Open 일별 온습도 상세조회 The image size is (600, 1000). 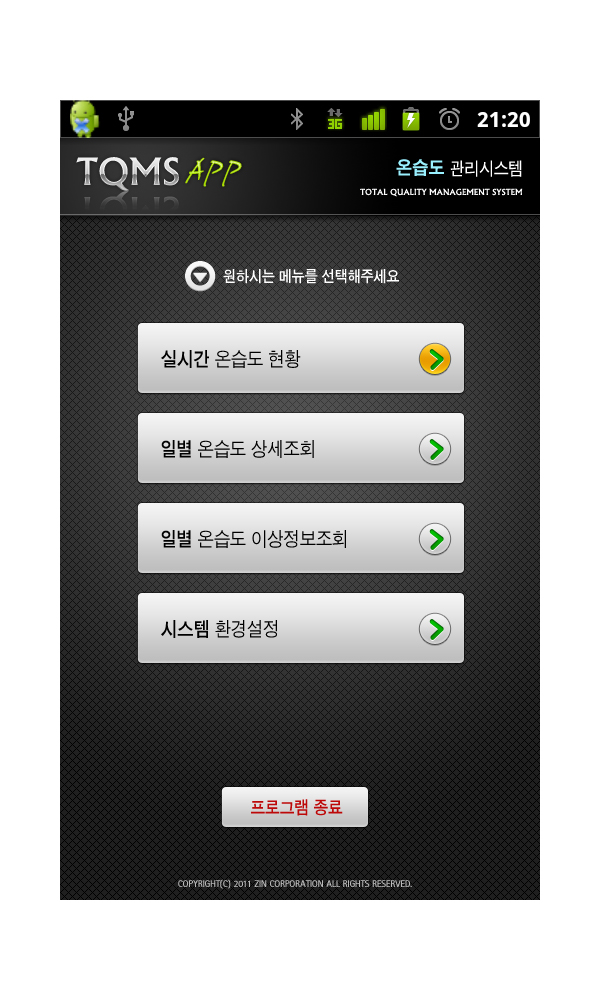pos(300,448)
